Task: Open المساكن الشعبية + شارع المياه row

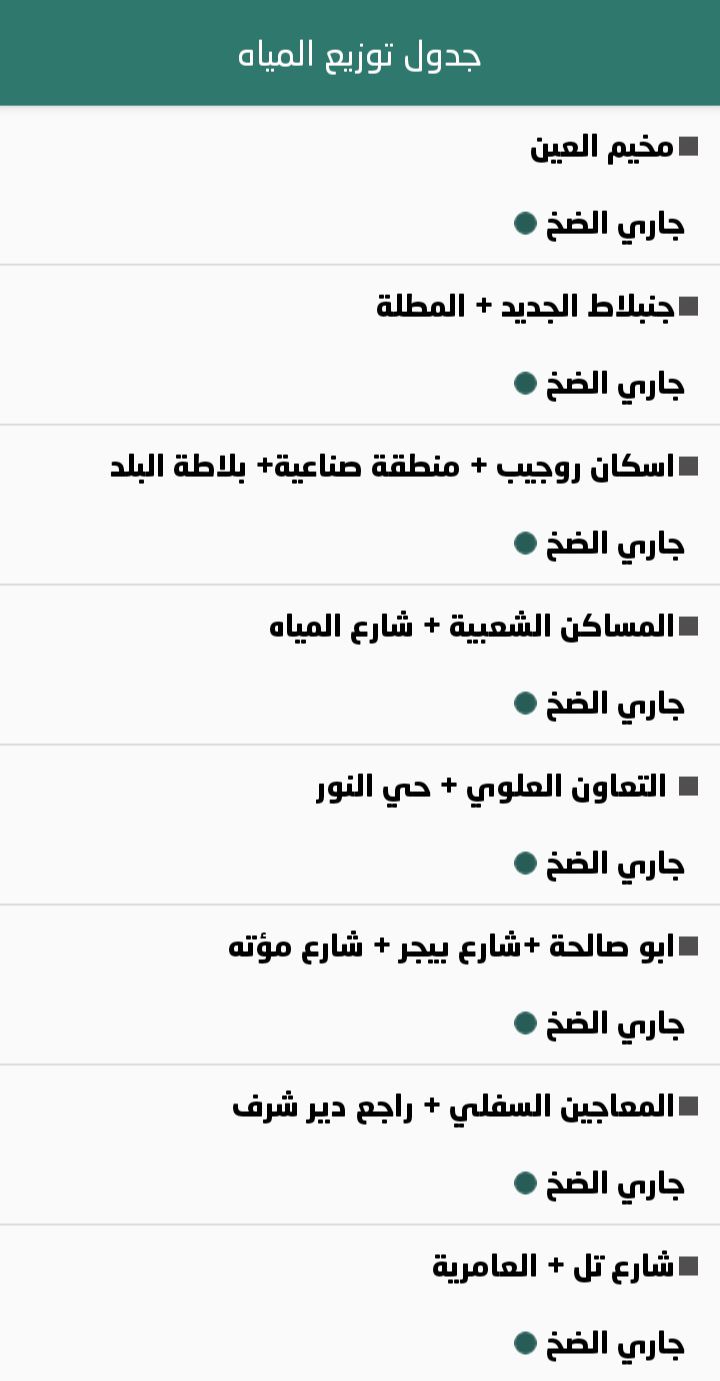Action: 360,666
